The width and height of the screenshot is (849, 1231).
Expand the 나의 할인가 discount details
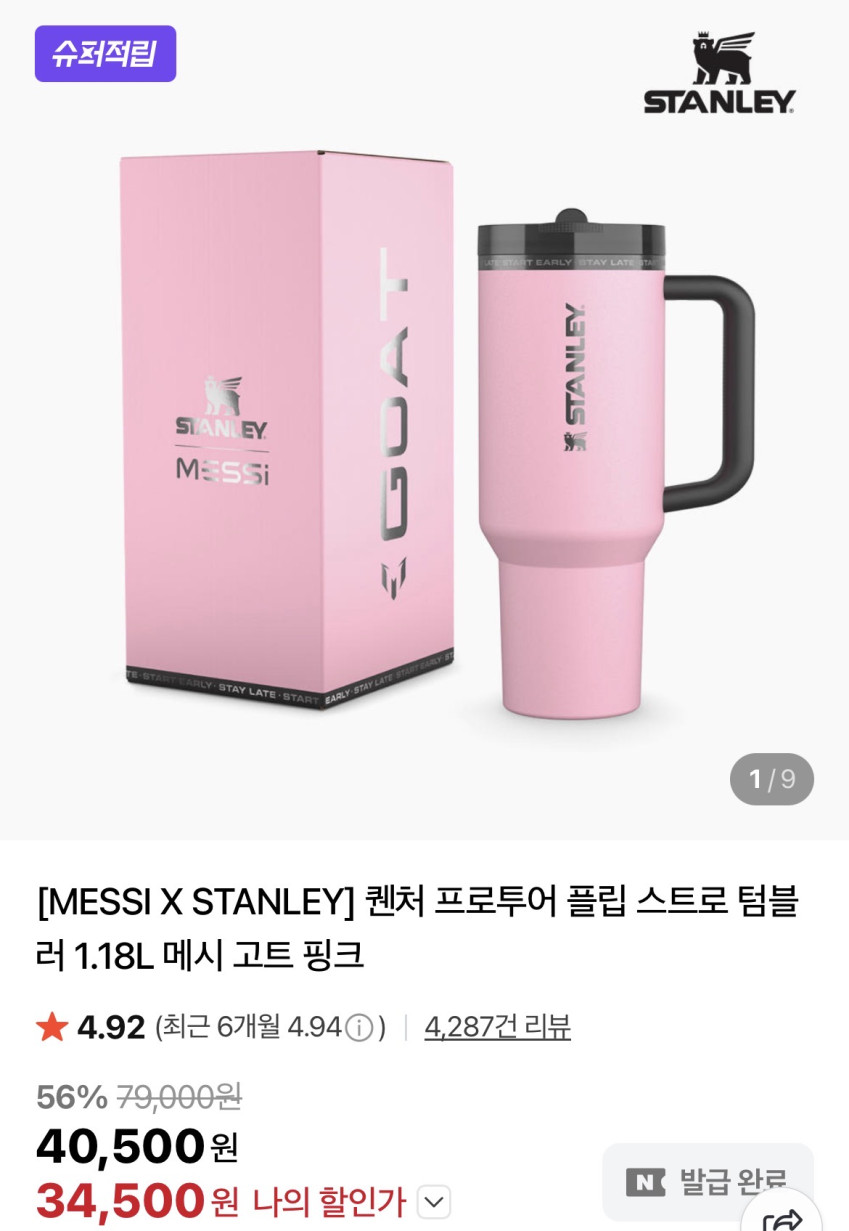[x=434, y=1201]
